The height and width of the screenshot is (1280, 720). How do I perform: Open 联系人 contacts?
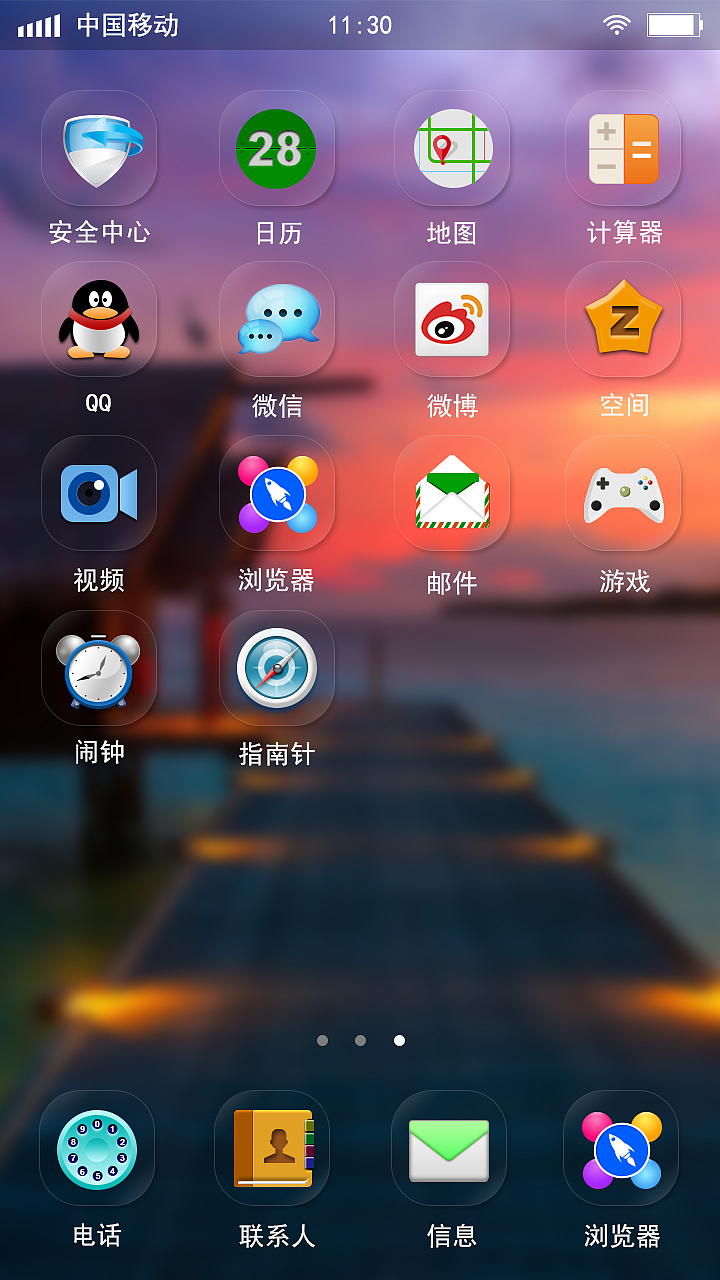click(273, 1148)
